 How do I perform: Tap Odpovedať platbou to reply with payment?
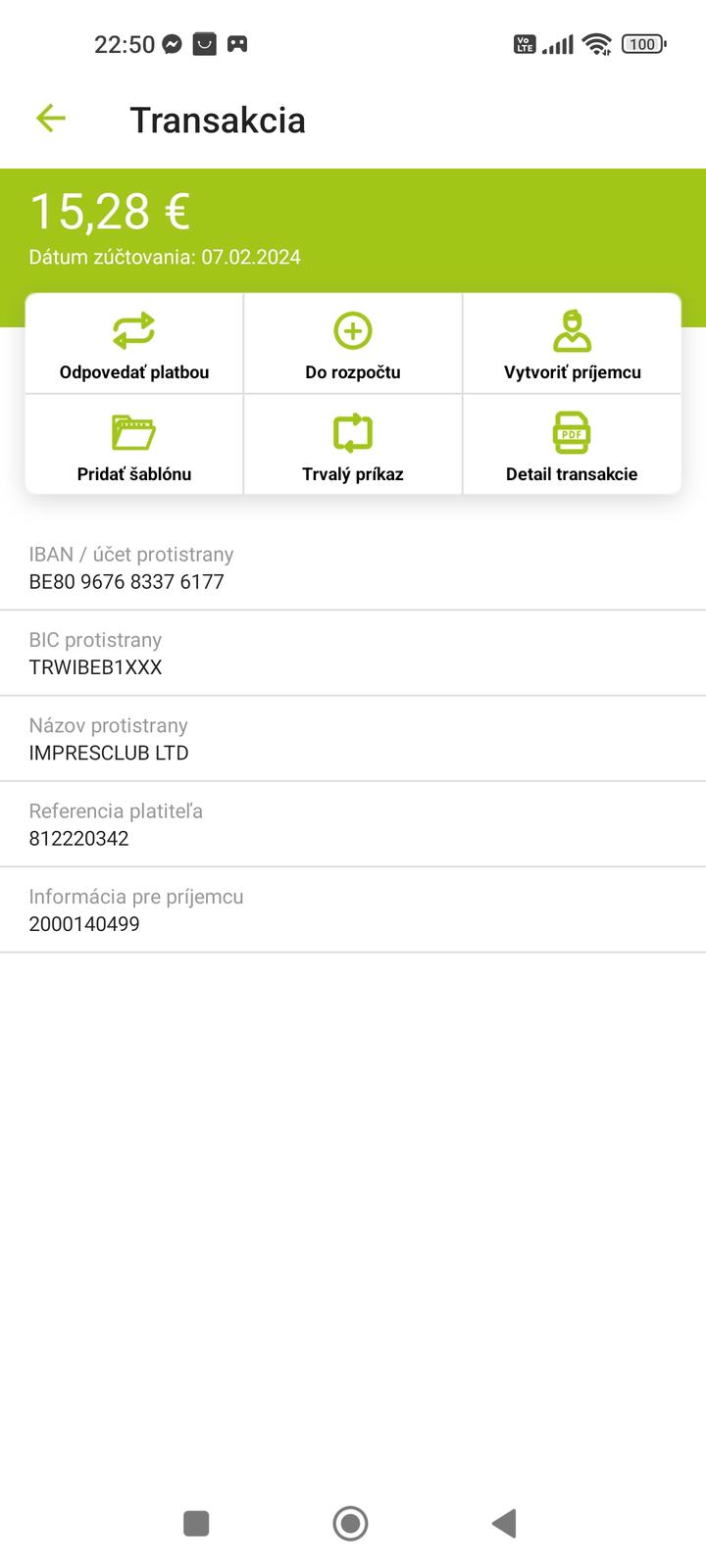134,345
